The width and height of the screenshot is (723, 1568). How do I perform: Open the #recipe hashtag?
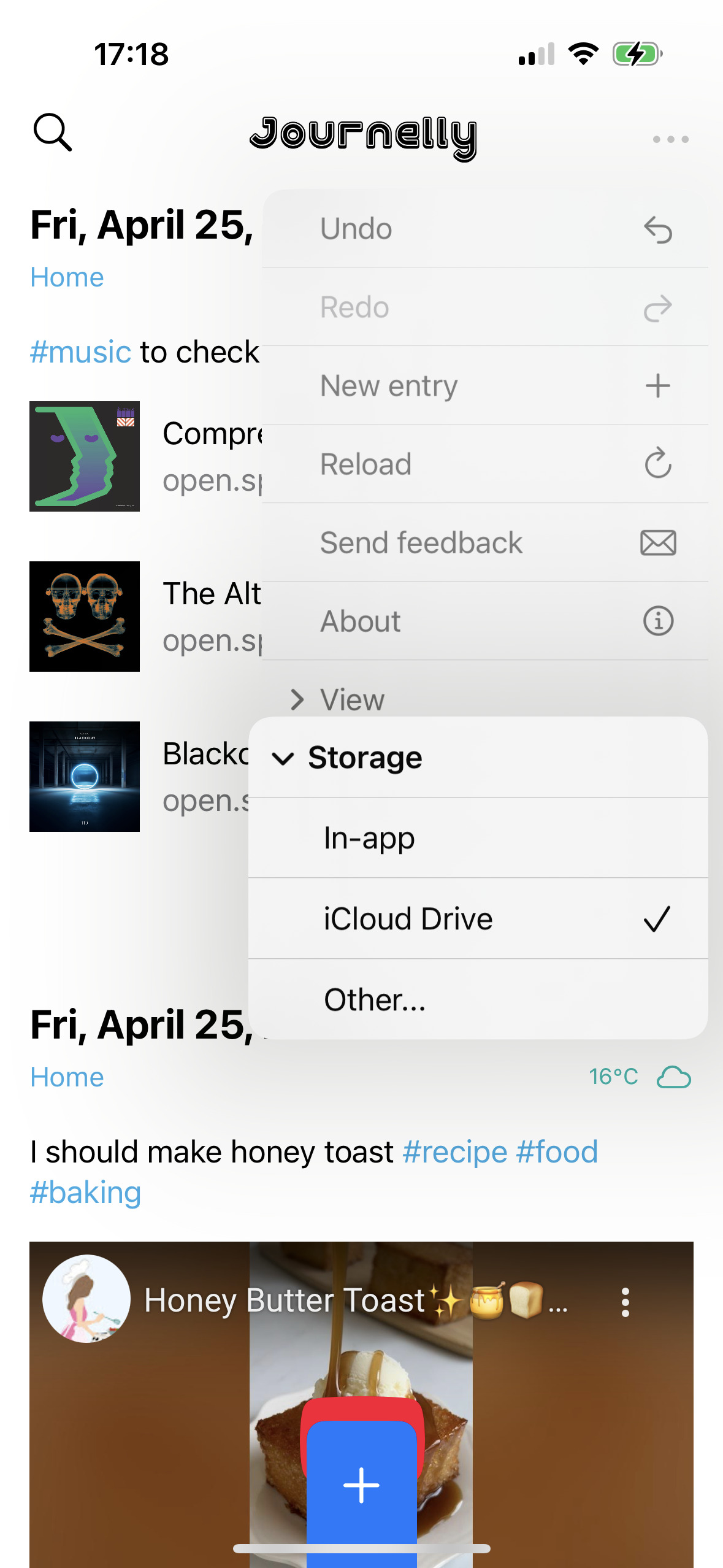(454, 1151)
